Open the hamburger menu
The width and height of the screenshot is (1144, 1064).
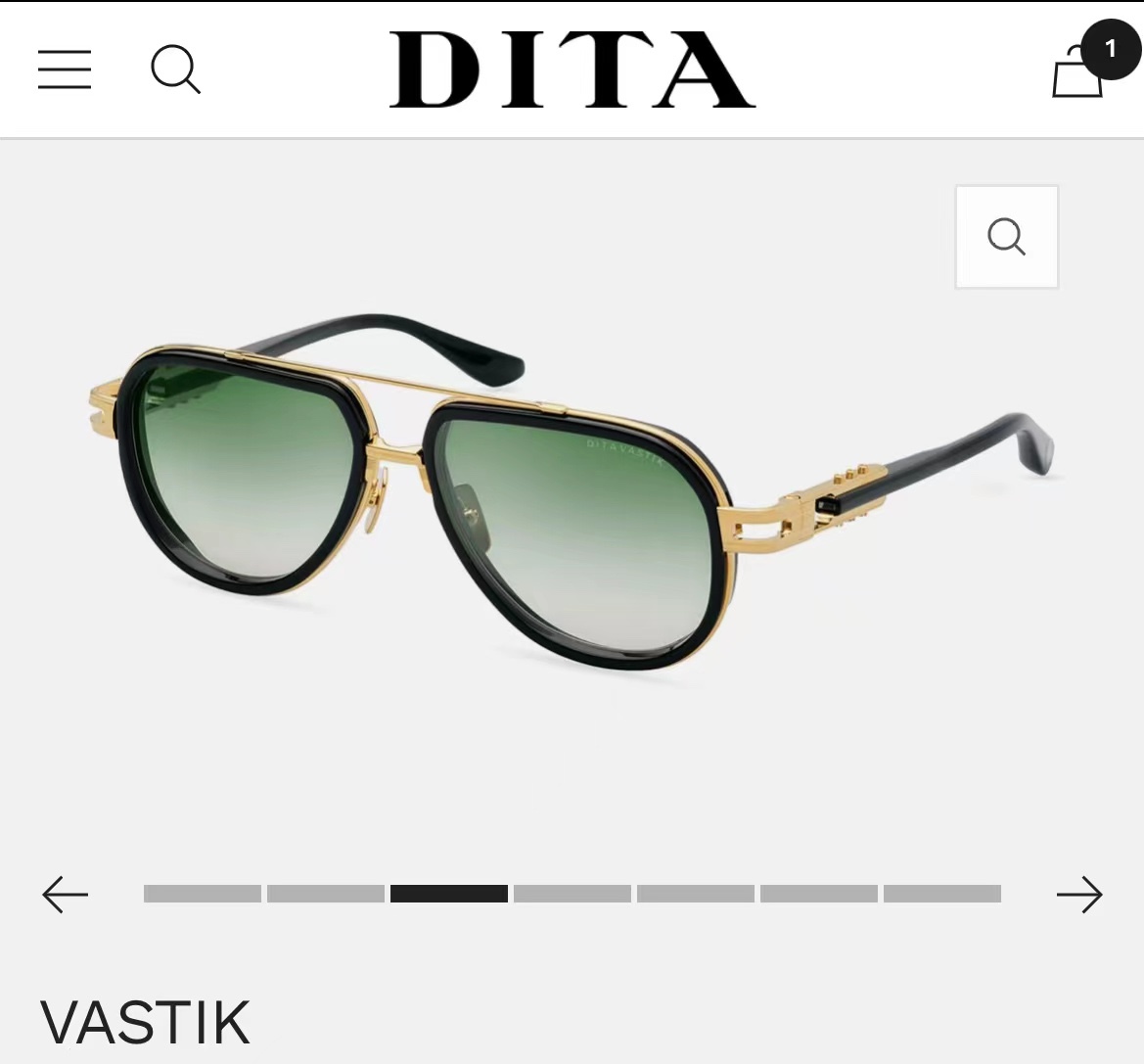coord(65,69)
